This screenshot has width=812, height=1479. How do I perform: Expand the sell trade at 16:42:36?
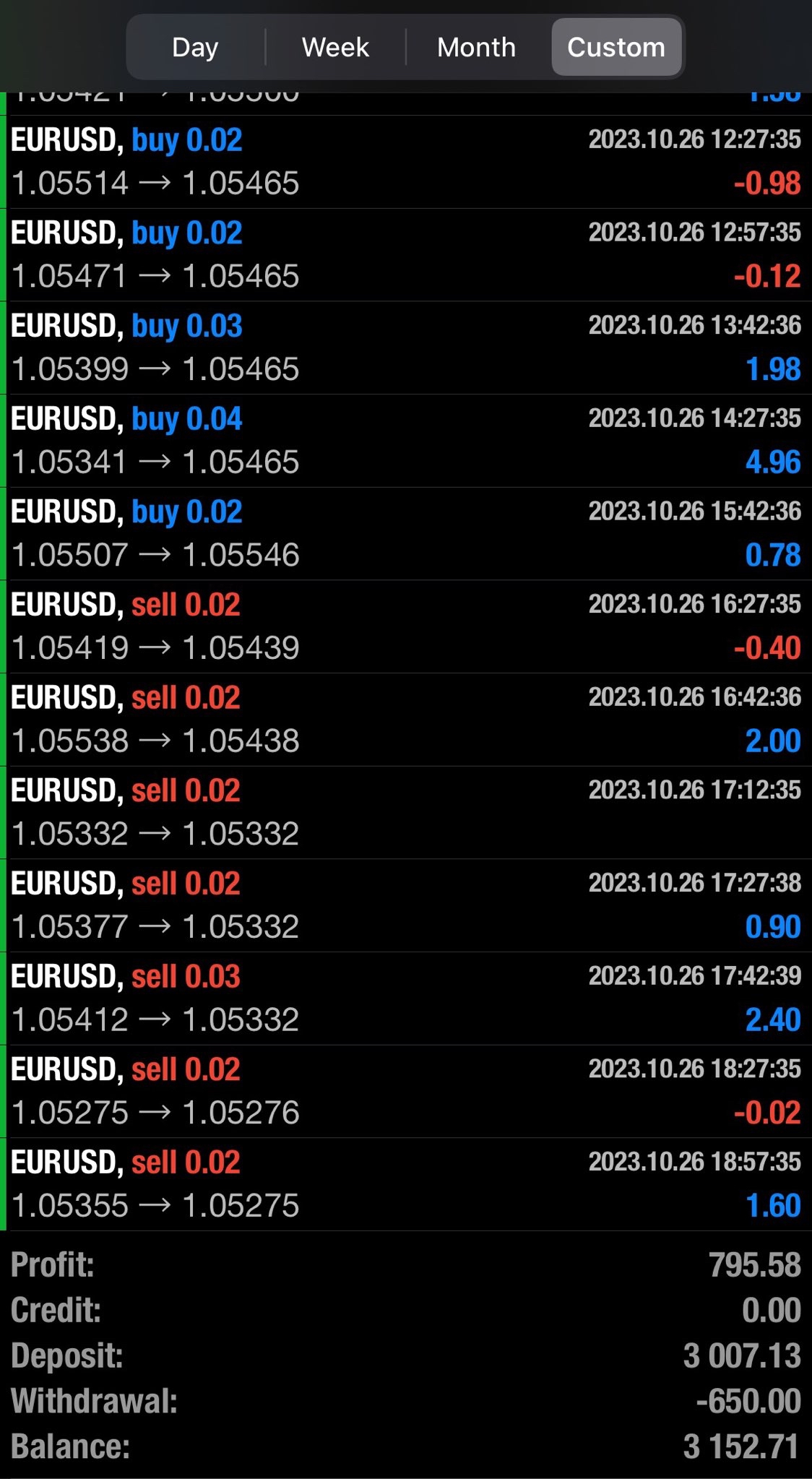pyautogui.click(x=406, y=720)
